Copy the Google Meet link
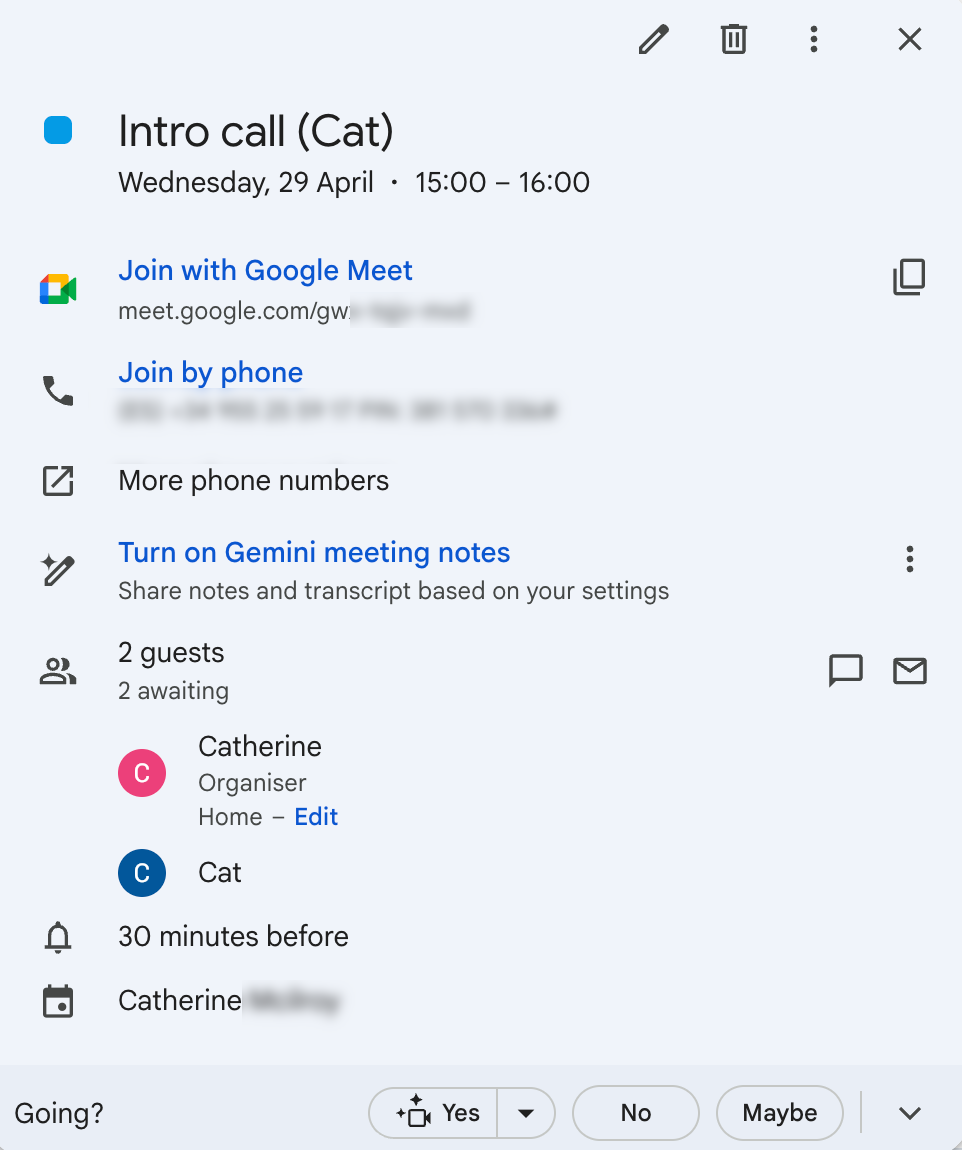 909,278
